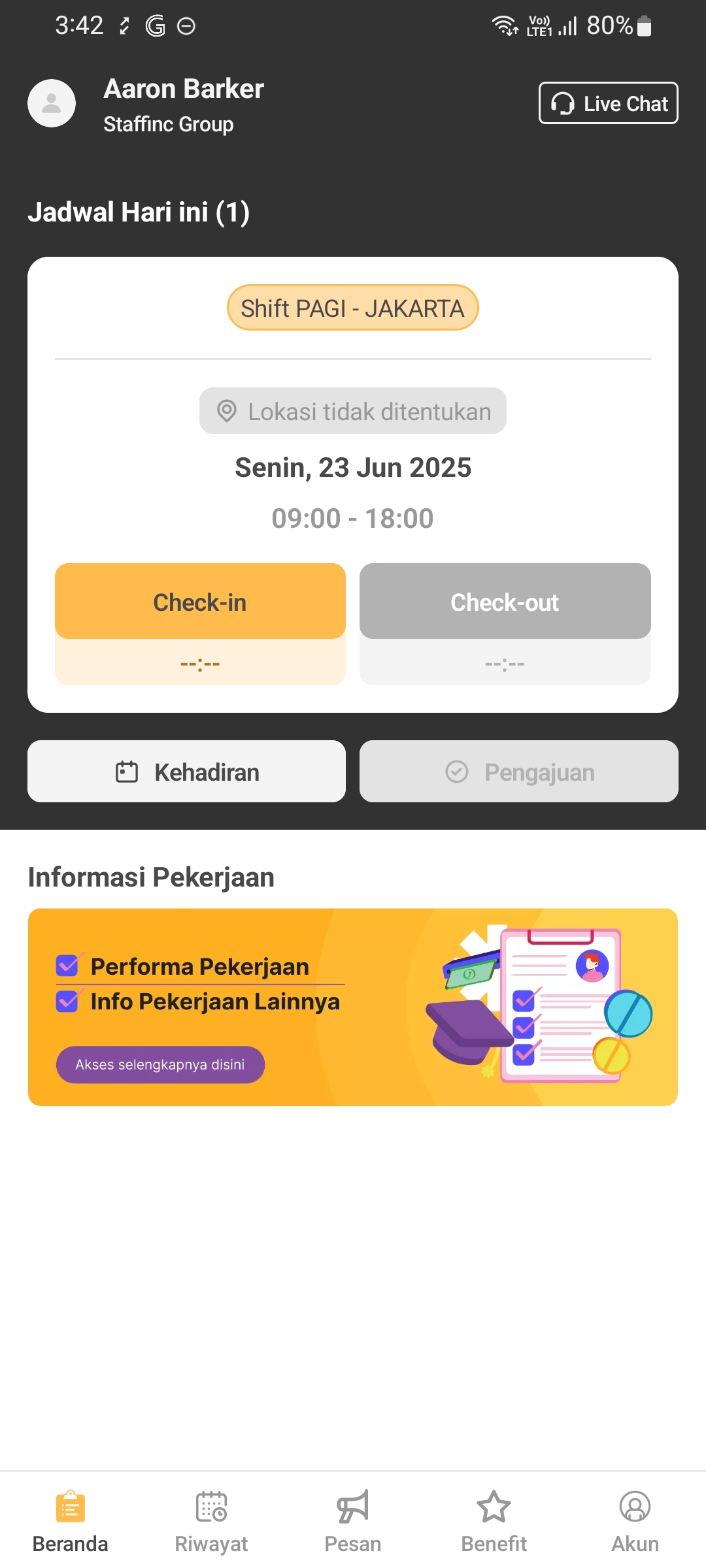Open Pengajuan requests
Screen dimensions: 706x1568
tap(518, 772)
